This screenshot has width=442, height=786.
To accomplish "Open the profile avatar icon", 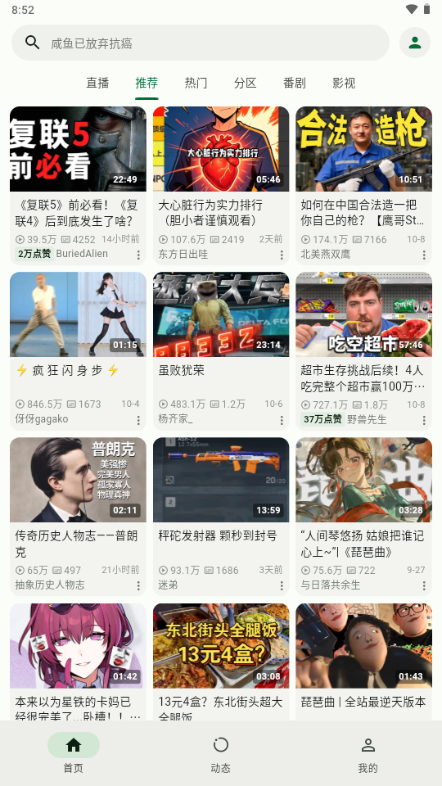I will (415, 43).
